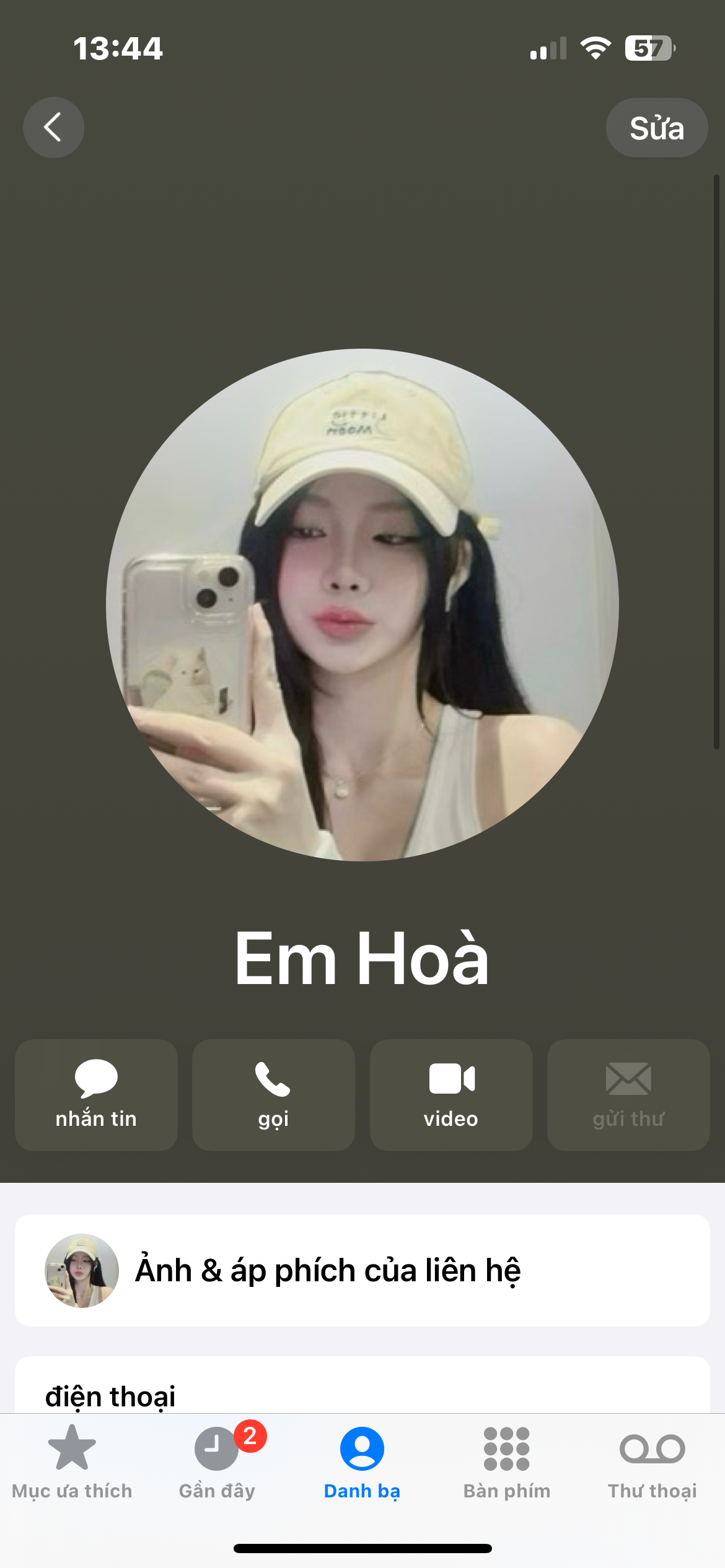Select the Danh bạ tab
The height and width of the screenshot is (1568, 725).
362,1461
